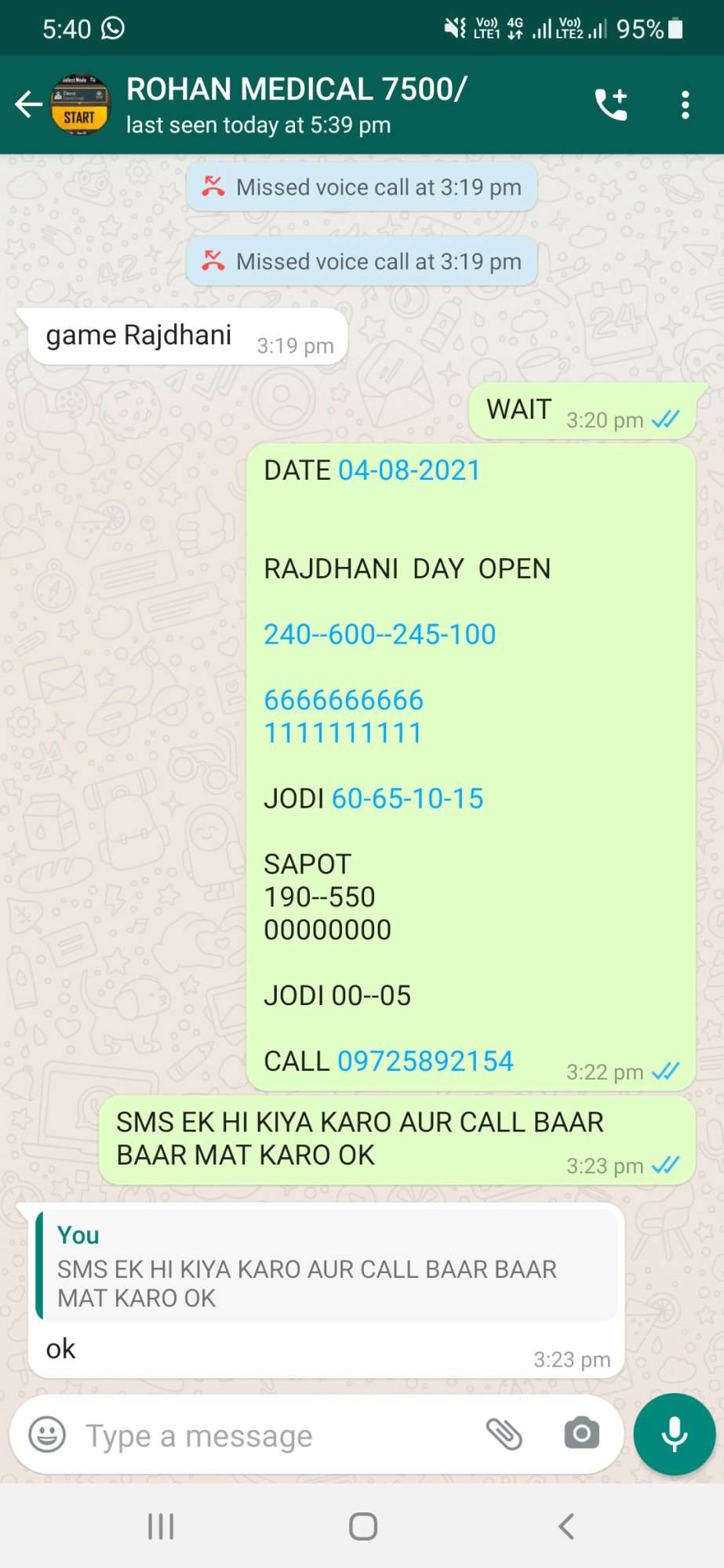Start a call with the phone-plus icon

point(611,104)
